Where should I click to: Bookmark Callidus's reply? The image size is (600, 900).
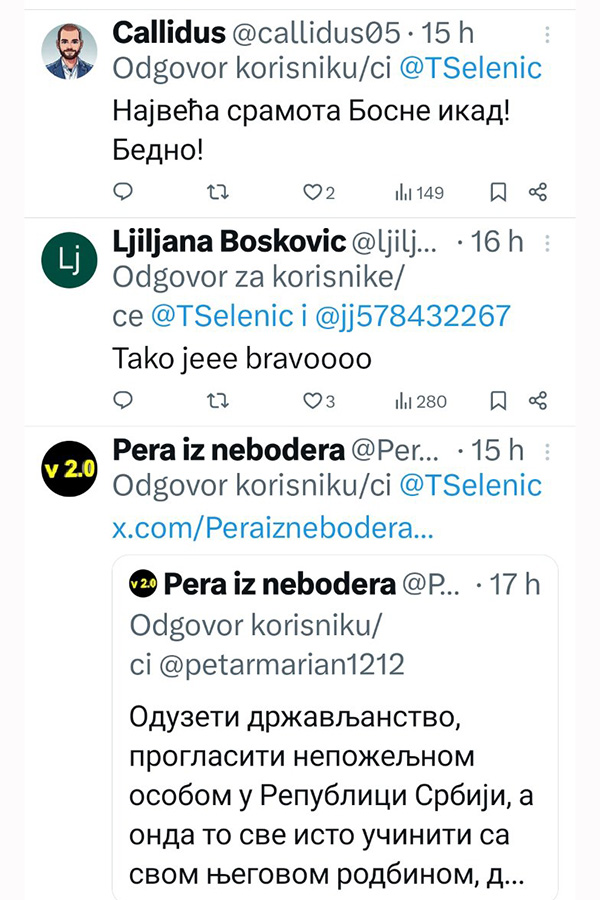point(498,192)
